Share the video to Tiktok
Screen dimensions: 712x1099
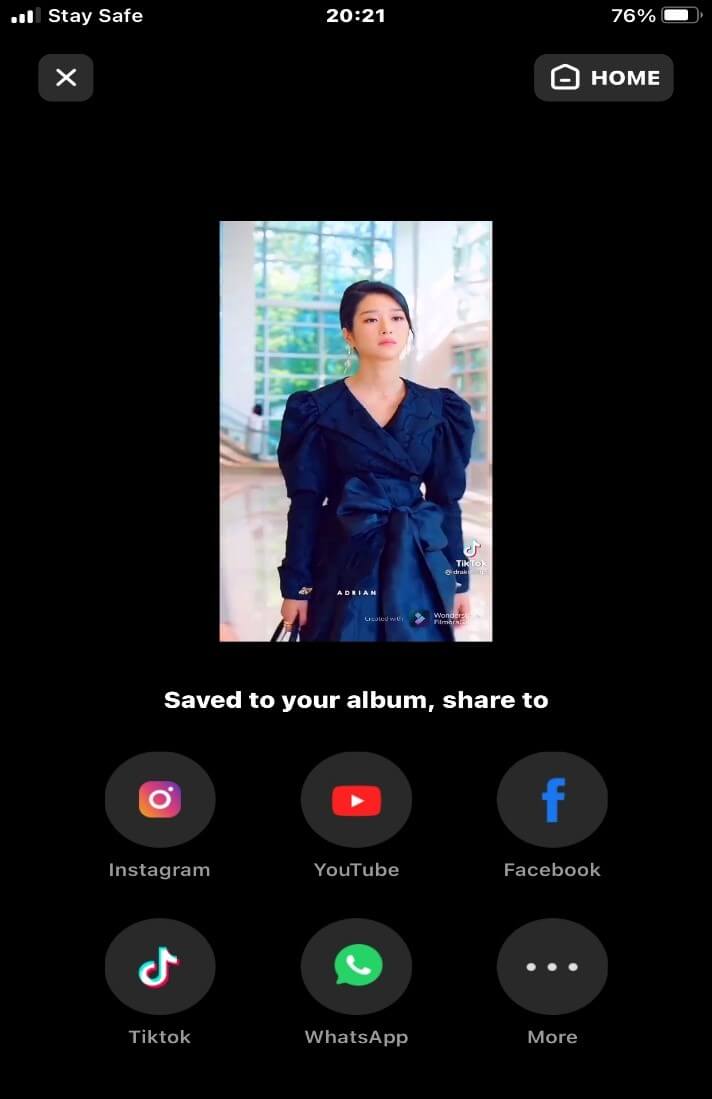click(x=160, y=967)
